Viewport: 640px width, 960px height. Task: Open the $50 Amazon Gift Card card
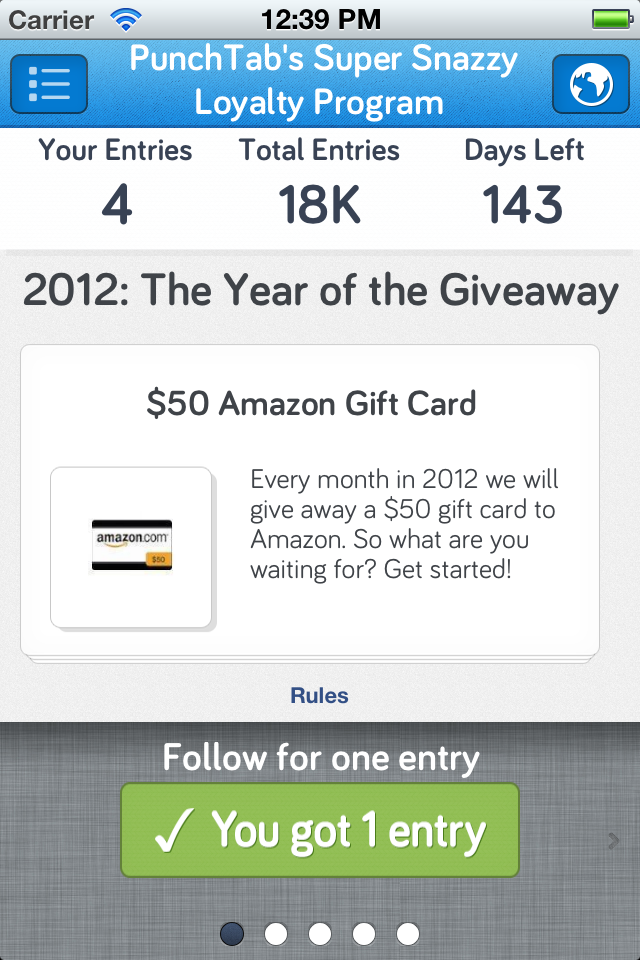[x=310, y=500]
